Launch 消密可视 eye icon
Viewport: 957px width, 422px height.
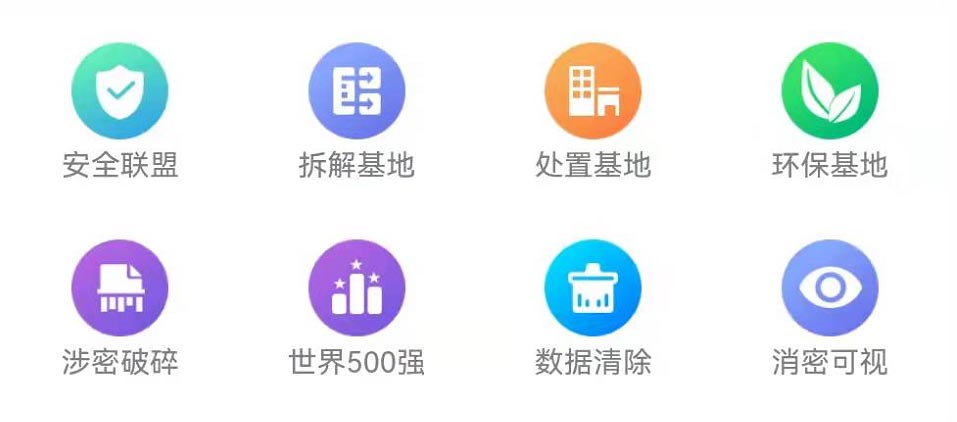click(829, 288)
